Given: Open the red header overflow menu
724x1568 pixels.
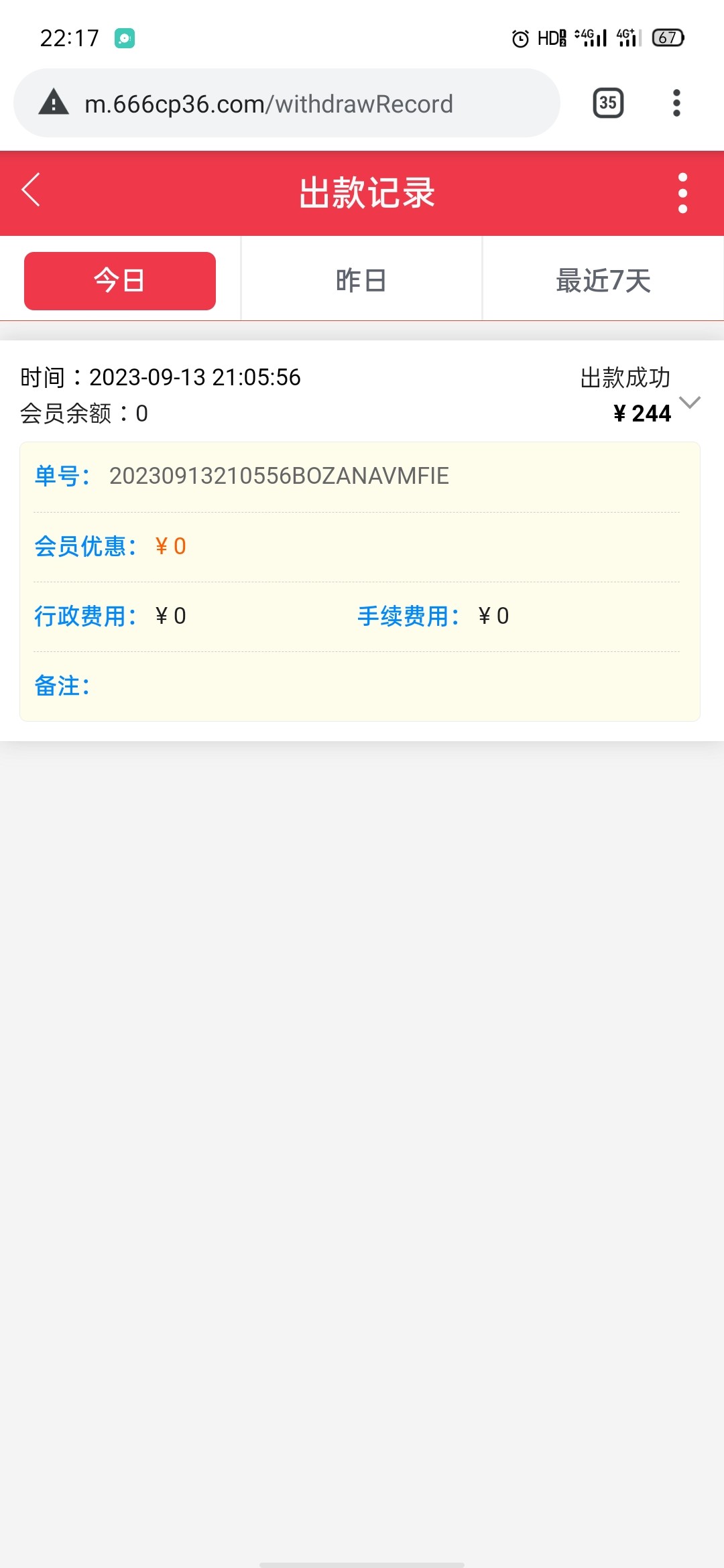Looking at the screenshot, I should tap(682, 193).
